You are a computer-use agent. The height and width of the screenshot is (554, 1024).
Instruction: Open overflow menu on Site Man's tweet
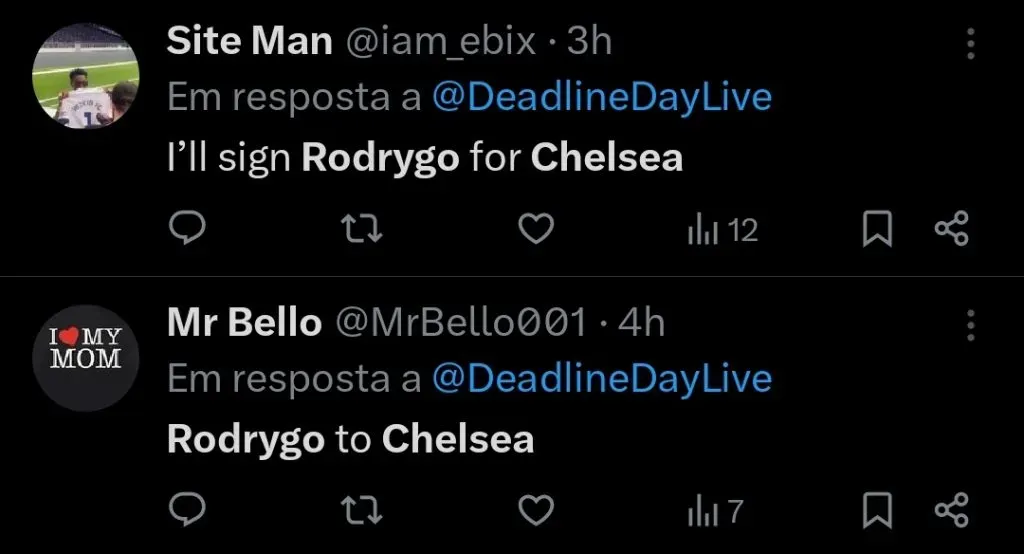[970, 44]
